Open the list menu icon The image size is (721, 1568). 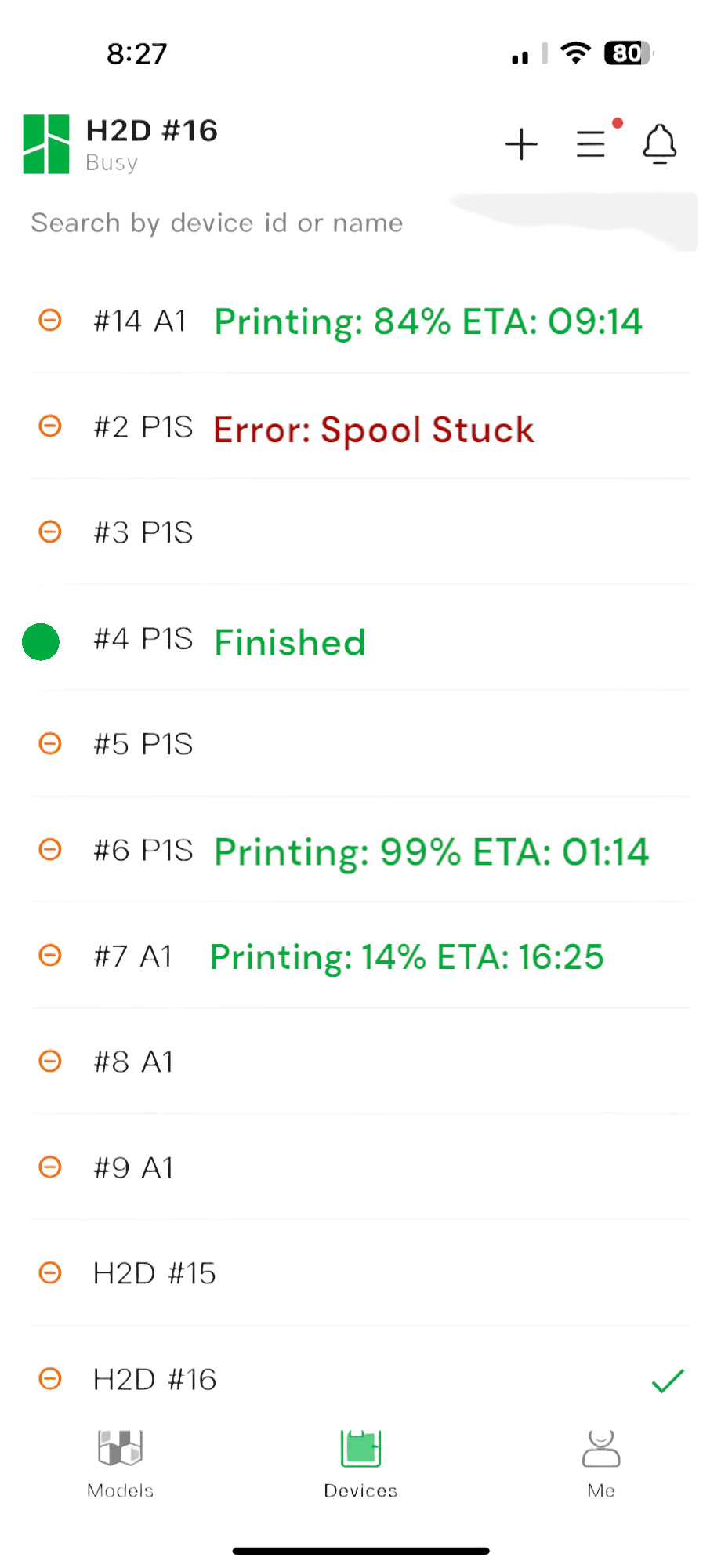tap(591, 144)
